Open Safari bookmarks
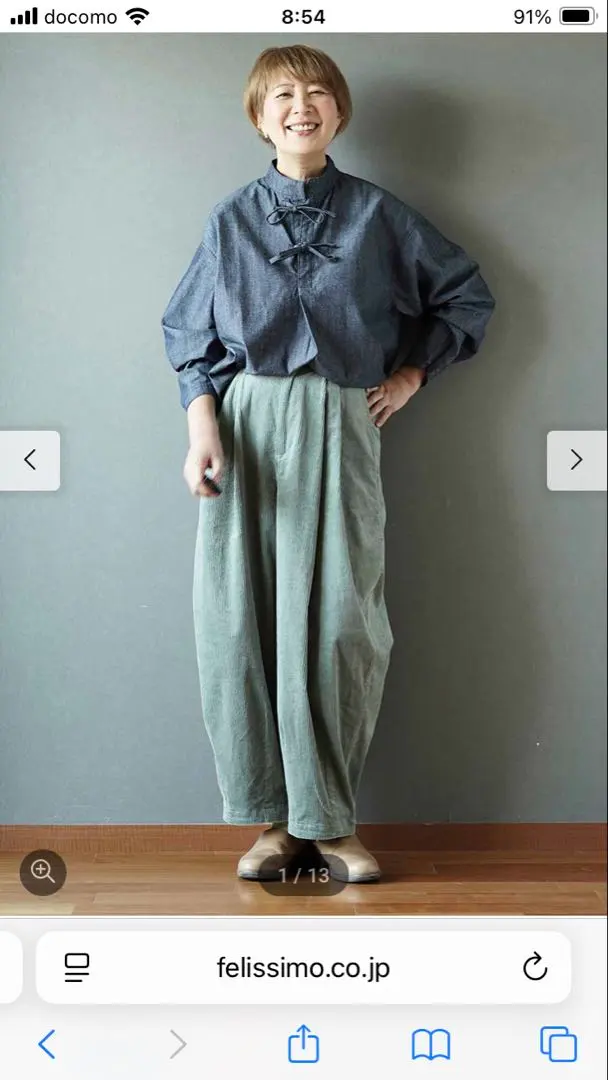The image size is (608, 1080). pyautogui.click(x=431, y=1045)
